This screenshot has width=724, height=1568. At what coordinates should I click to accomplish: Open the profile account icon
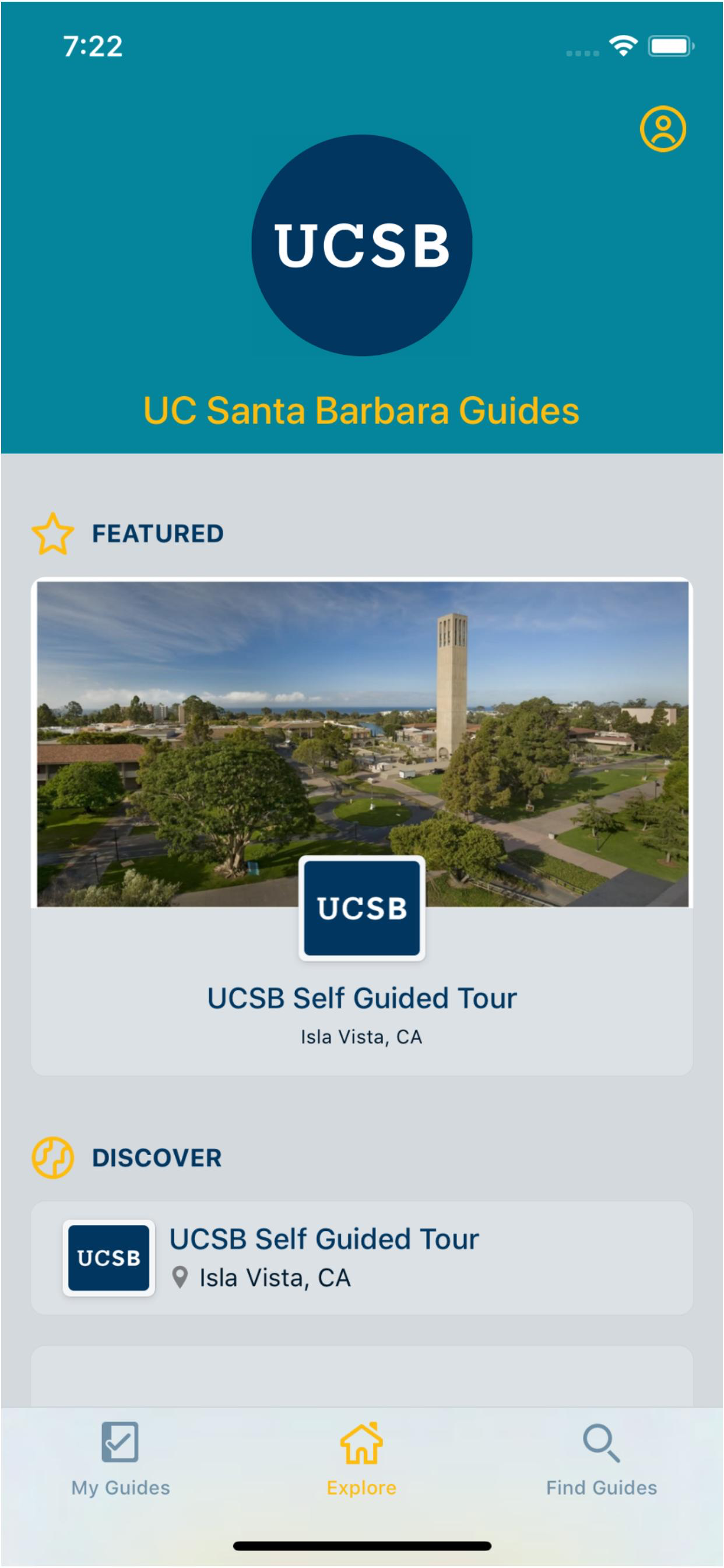662,128
